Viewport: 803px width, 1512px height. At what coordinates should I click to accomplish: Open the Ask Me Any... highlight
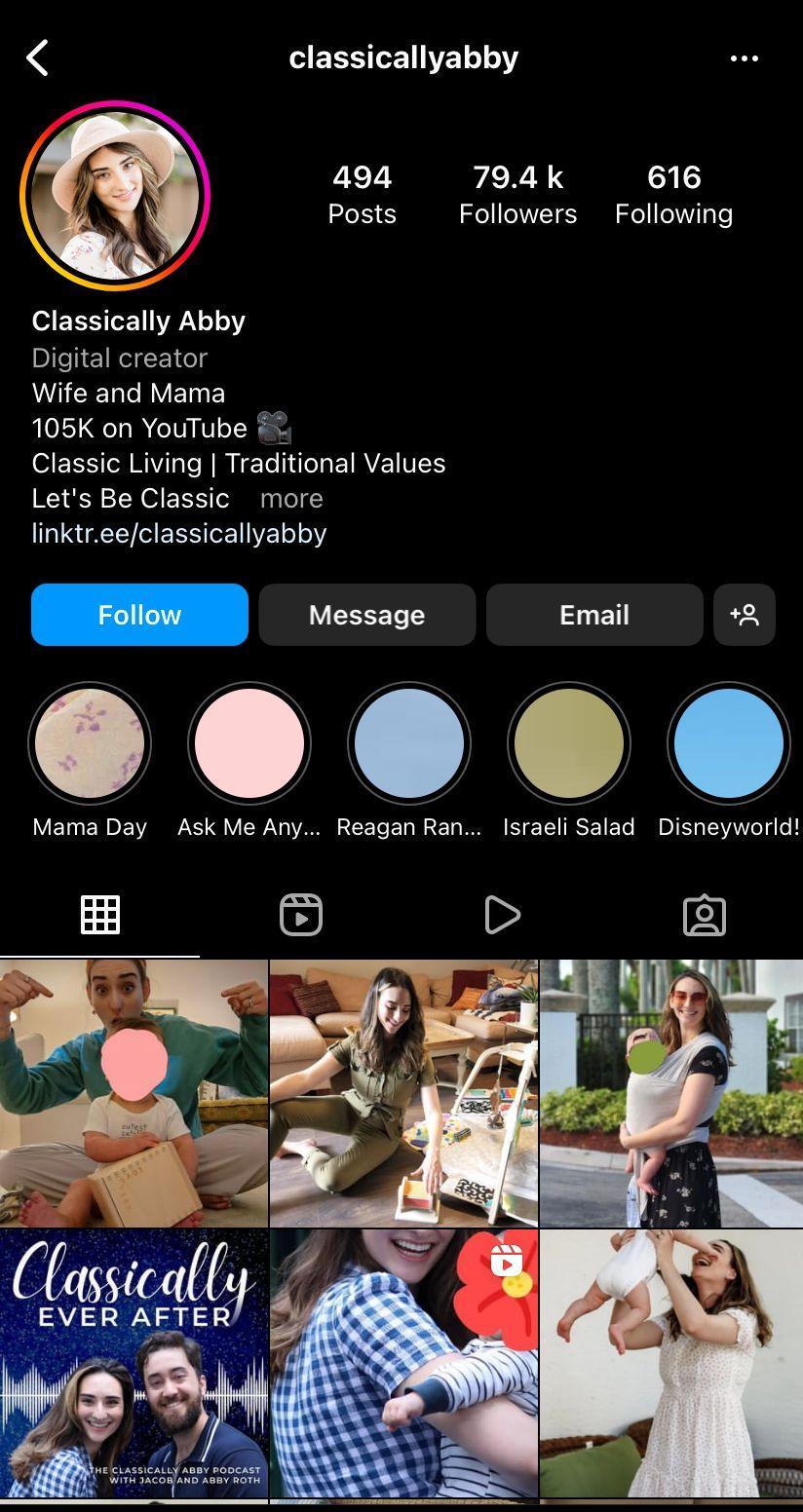249,743
